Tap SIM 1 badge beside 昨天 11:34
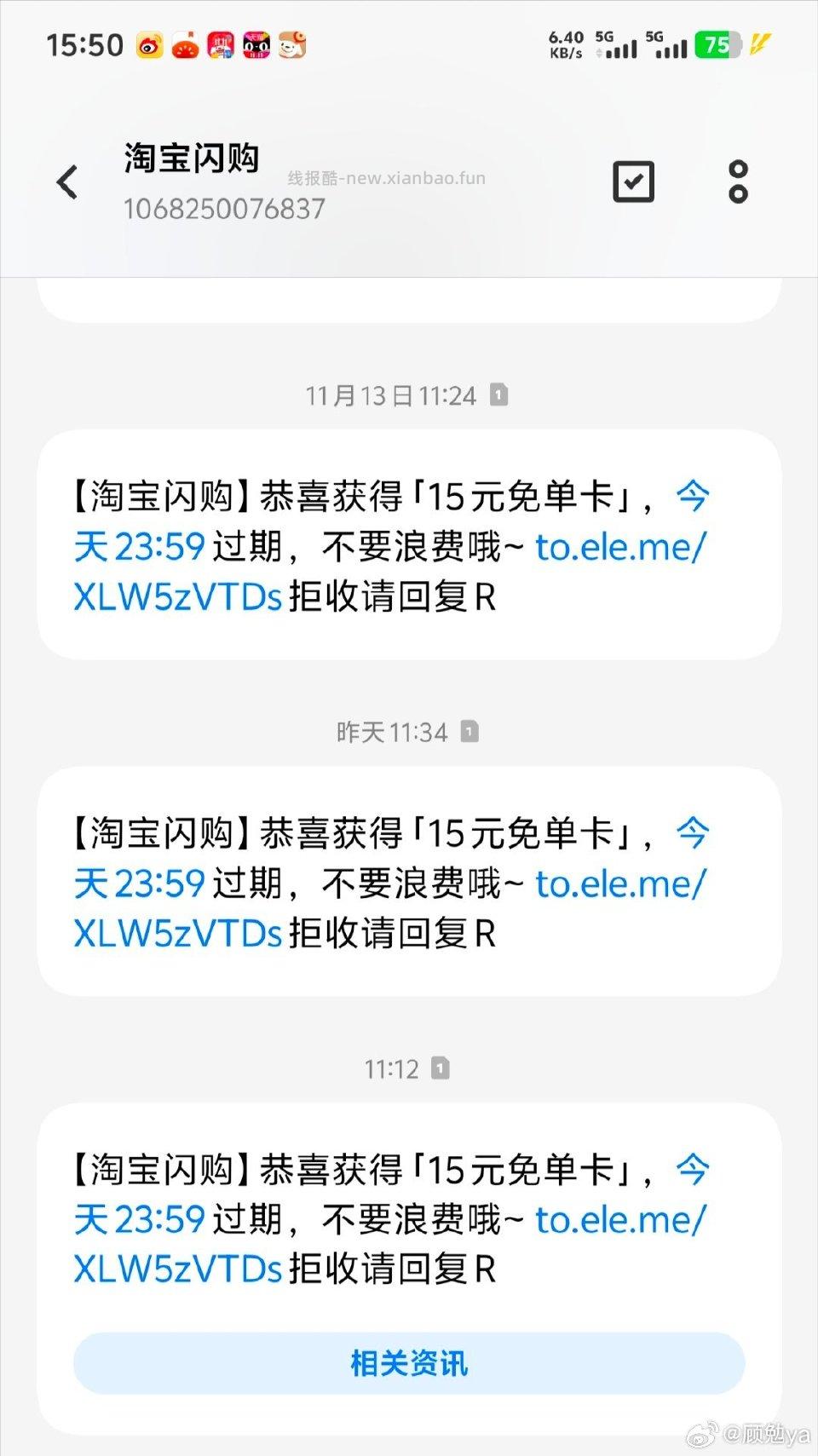This screenshot has height=1456, width=818. (469, 731)
